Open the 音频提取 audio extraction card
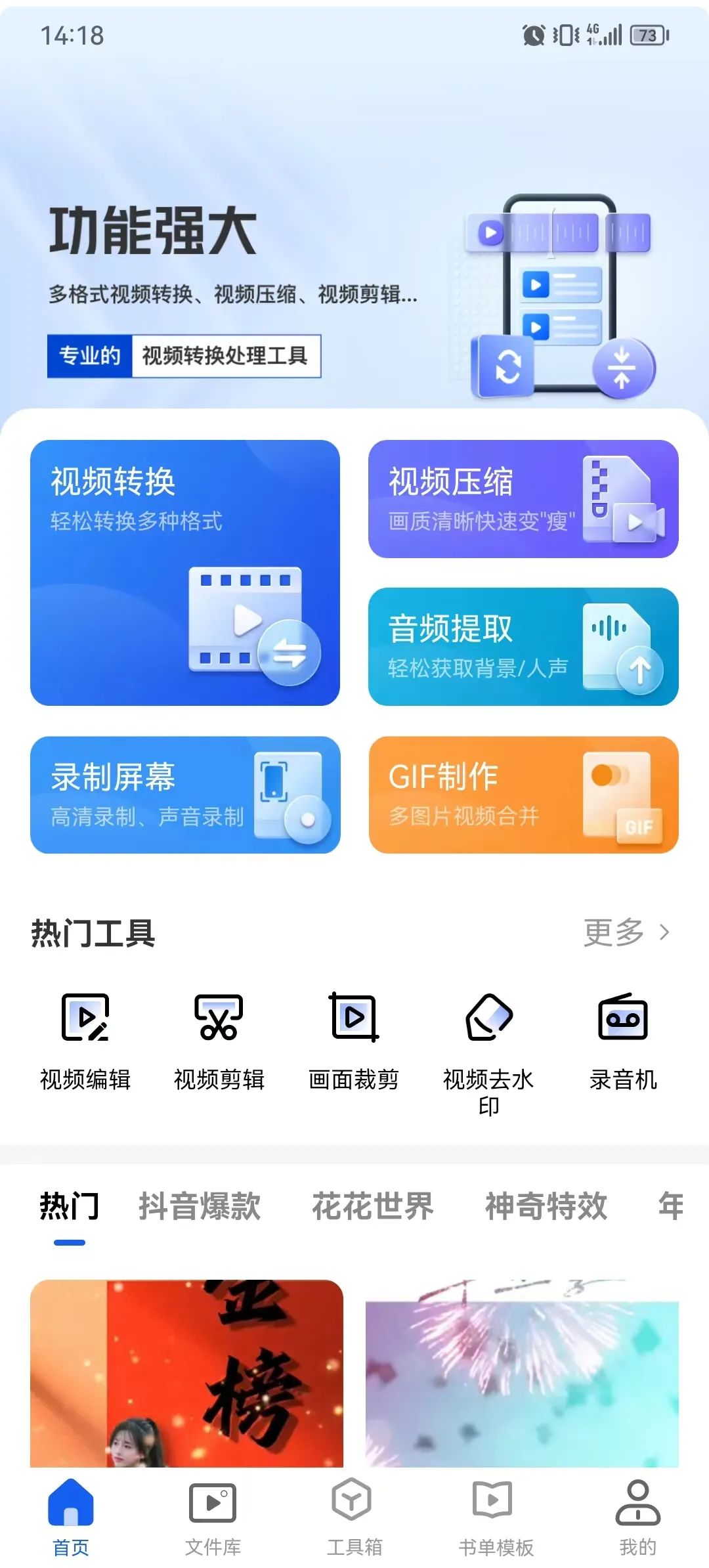 pos(523,647)
